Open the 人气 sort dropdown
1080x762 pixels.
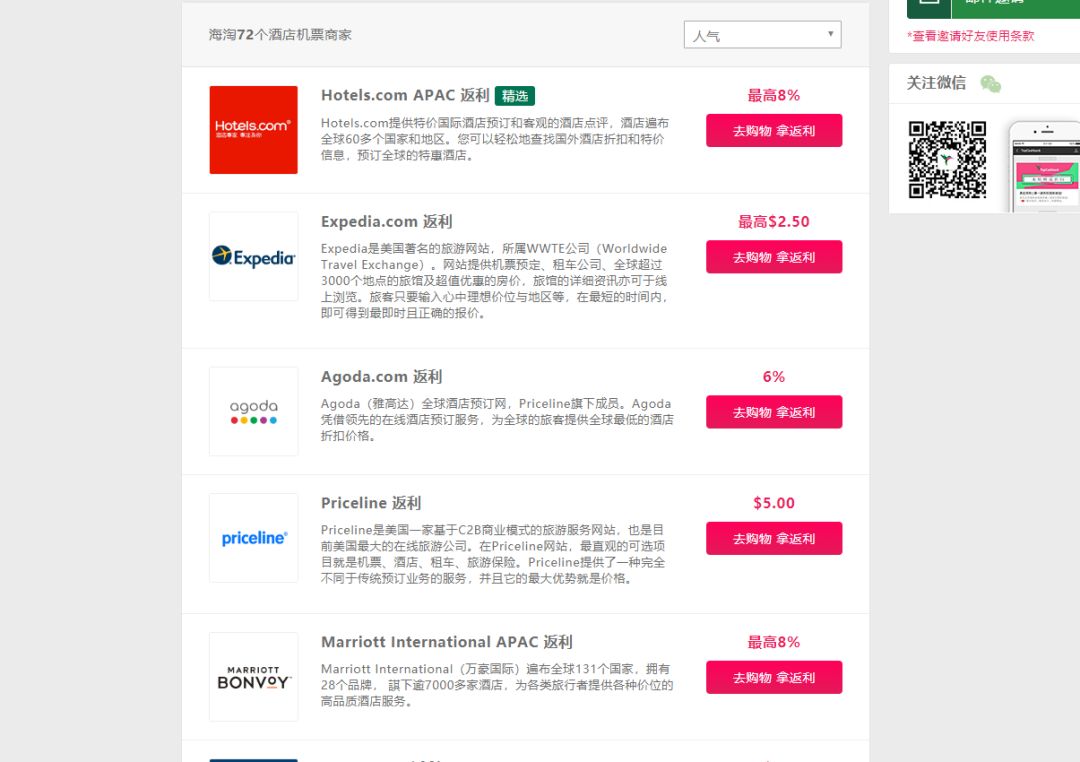click(x=762, y=35)
